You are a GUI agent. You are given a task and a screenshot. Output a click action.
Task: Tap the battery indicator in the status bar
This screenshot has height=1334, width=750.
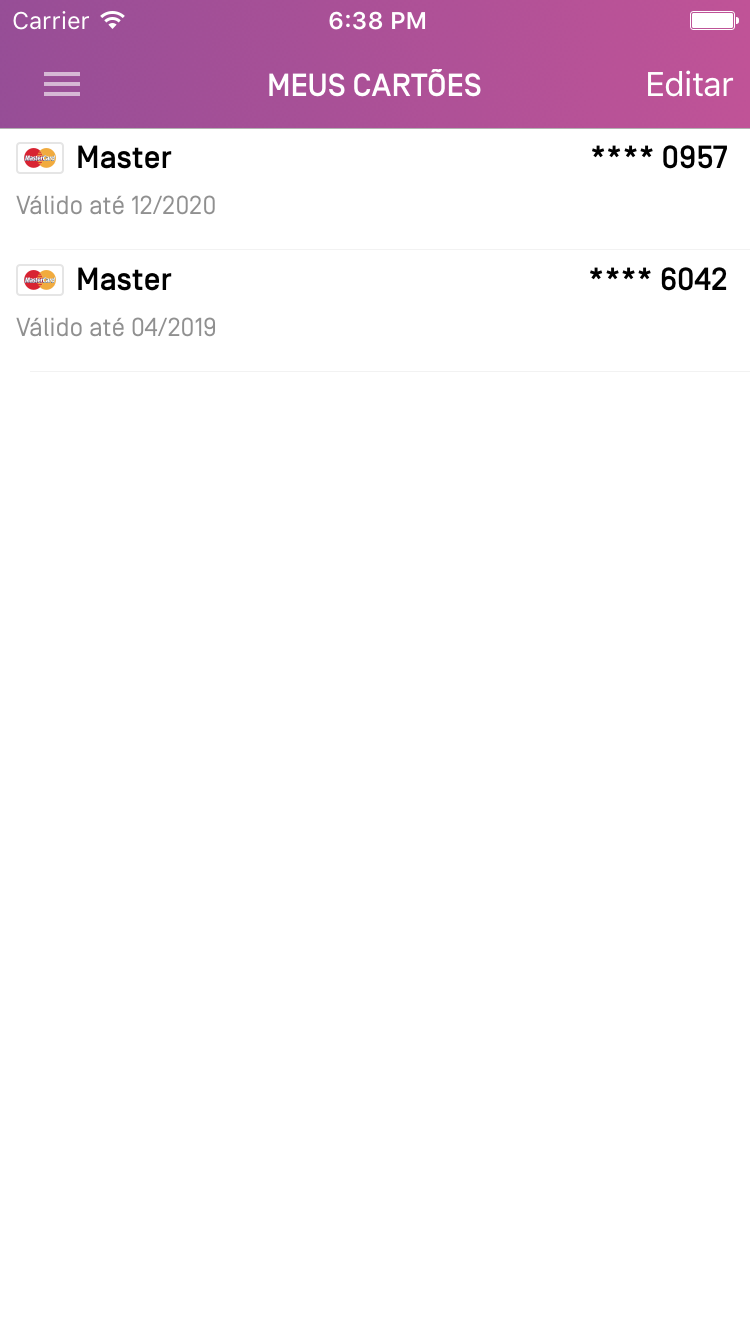[712, 18]
